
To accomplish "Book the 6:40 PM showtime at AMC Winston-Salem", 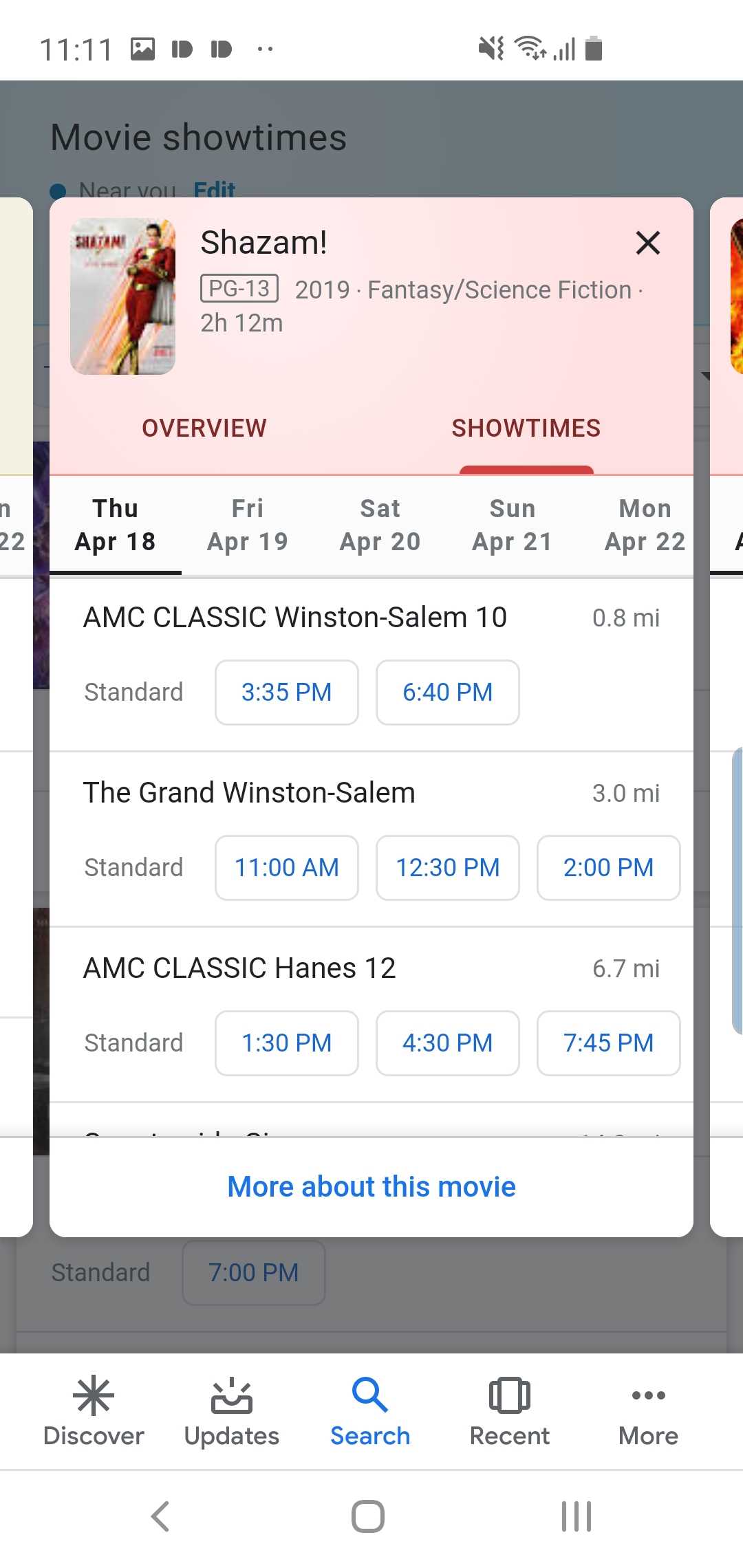I will (x=447, y=692).
